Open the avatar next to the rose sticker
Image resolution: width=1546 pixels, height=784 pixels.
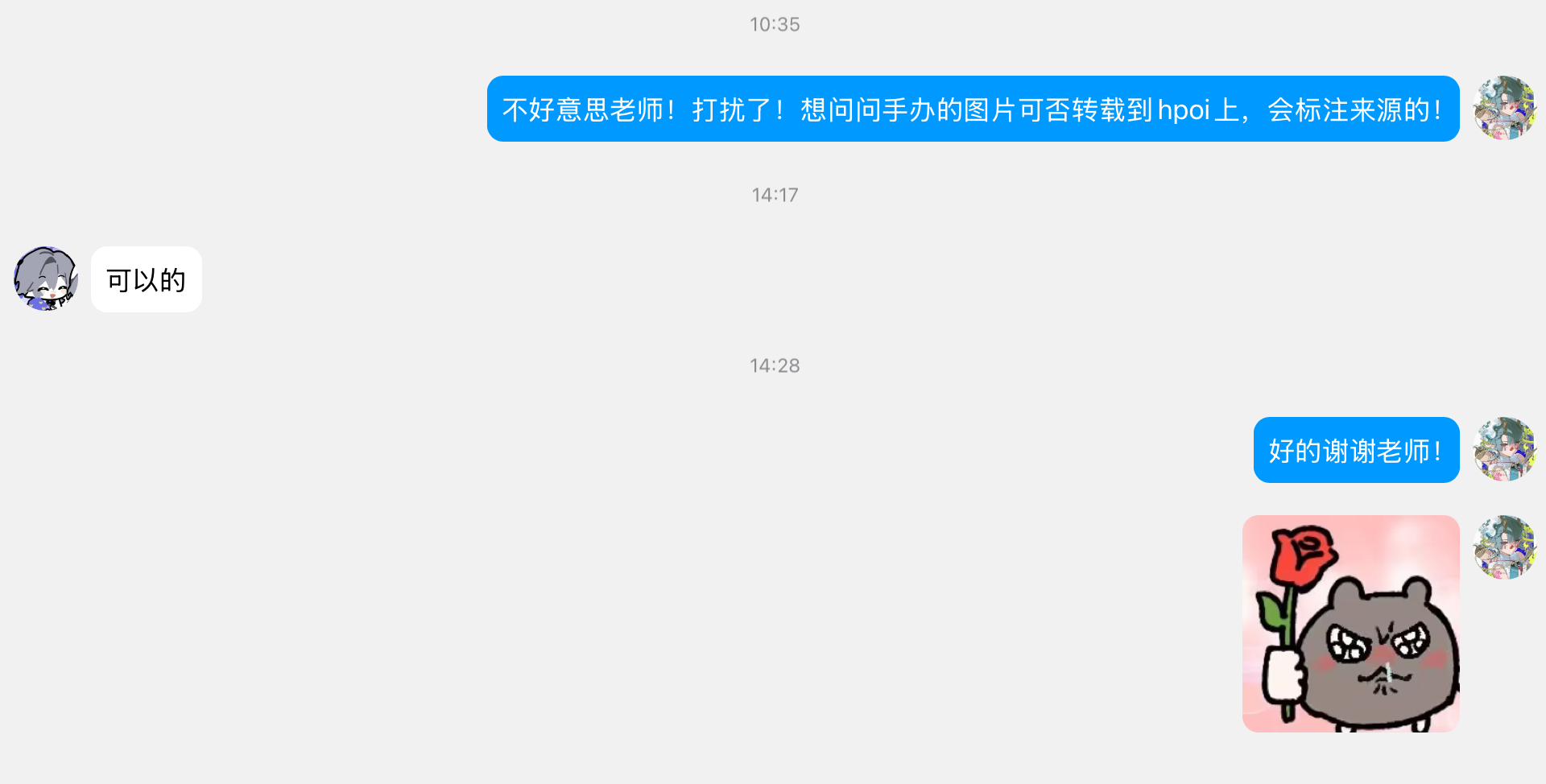(x=1504, y=547)
